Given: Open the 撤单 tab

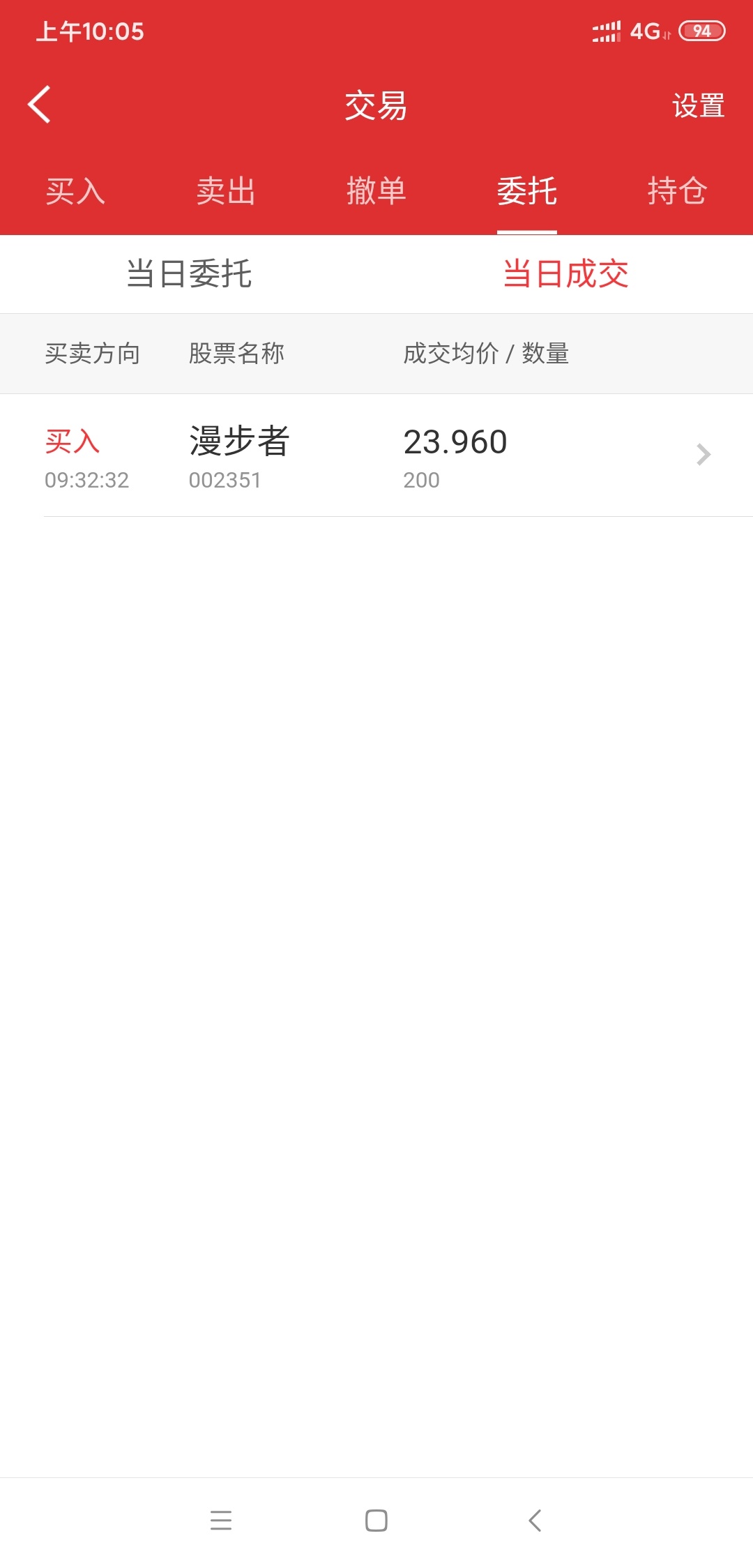Looking at the screenshot, I should point(376,191).
